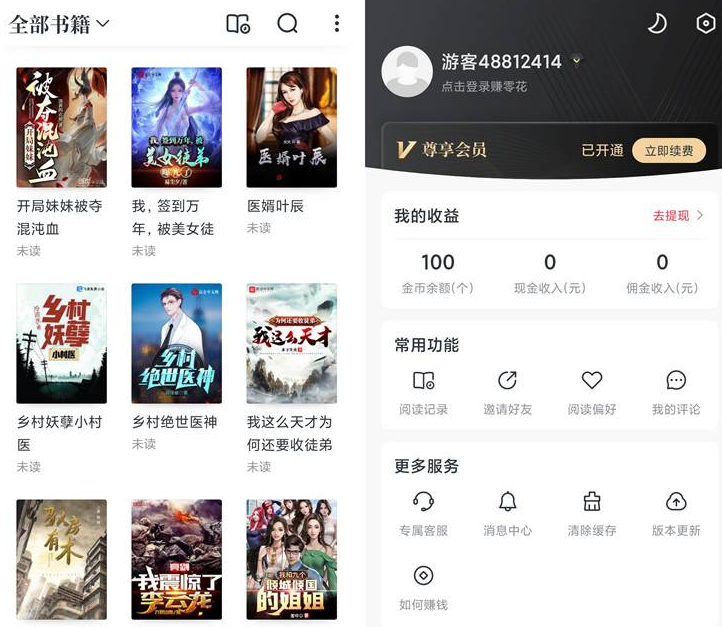Open the reading history icon beside search
Viewport: 722px width, 627px height.
point(238,23)
